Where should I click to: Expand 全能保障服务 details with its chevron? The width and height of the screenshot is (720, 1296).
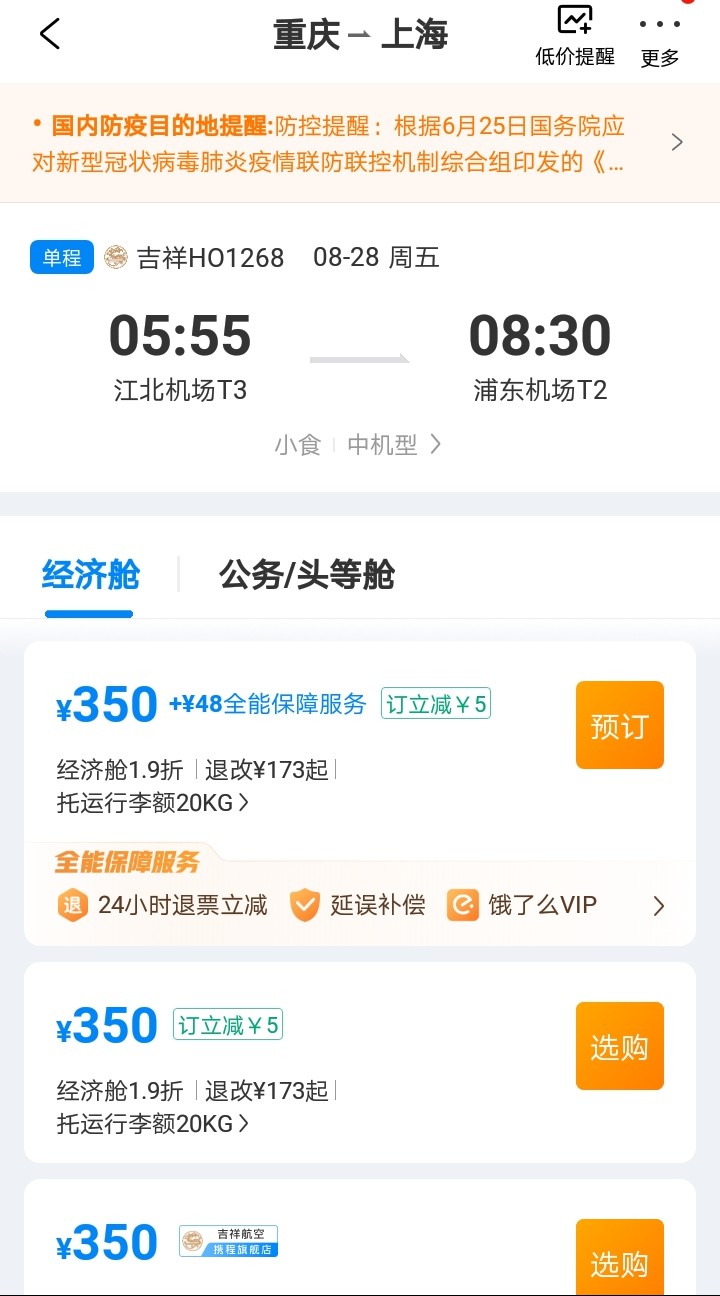click(658, 906)
